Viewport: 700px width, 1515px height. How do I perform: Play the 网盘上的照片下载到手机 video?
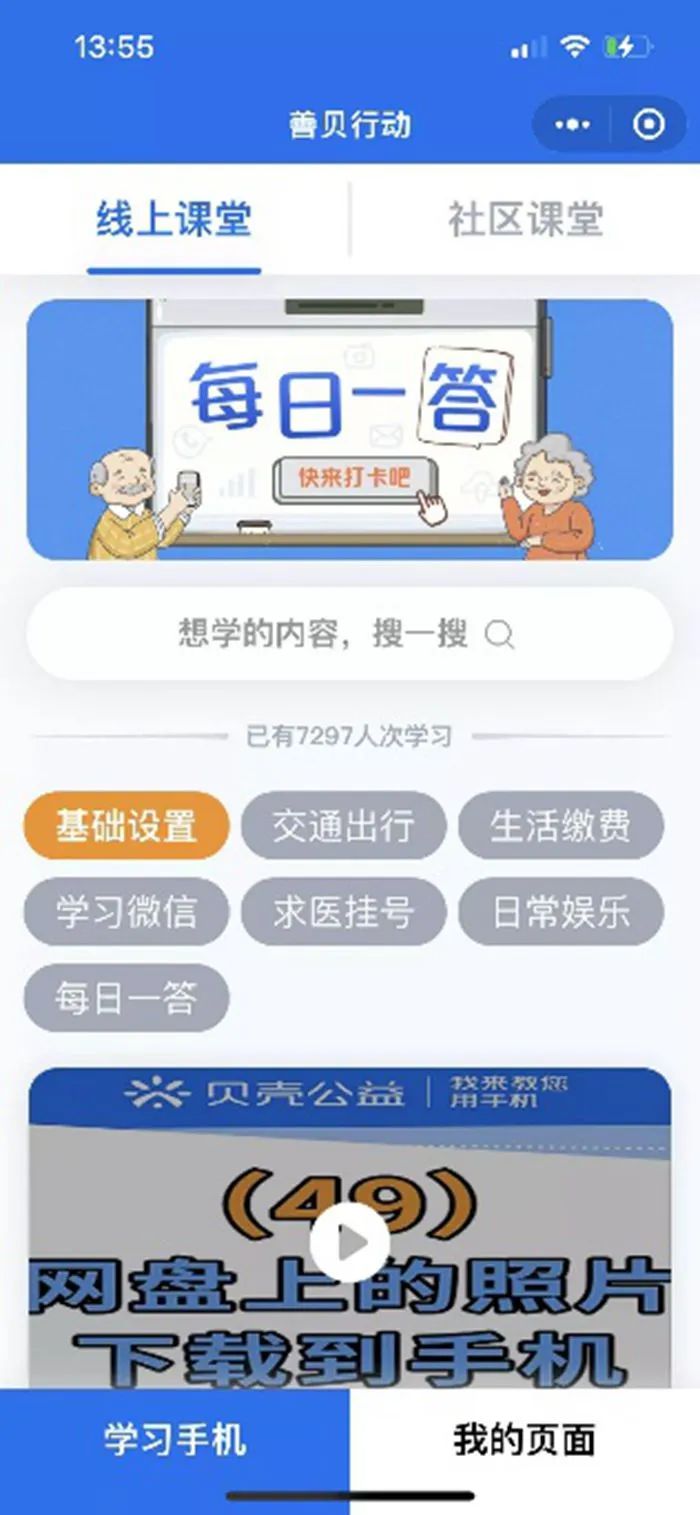349,1243
